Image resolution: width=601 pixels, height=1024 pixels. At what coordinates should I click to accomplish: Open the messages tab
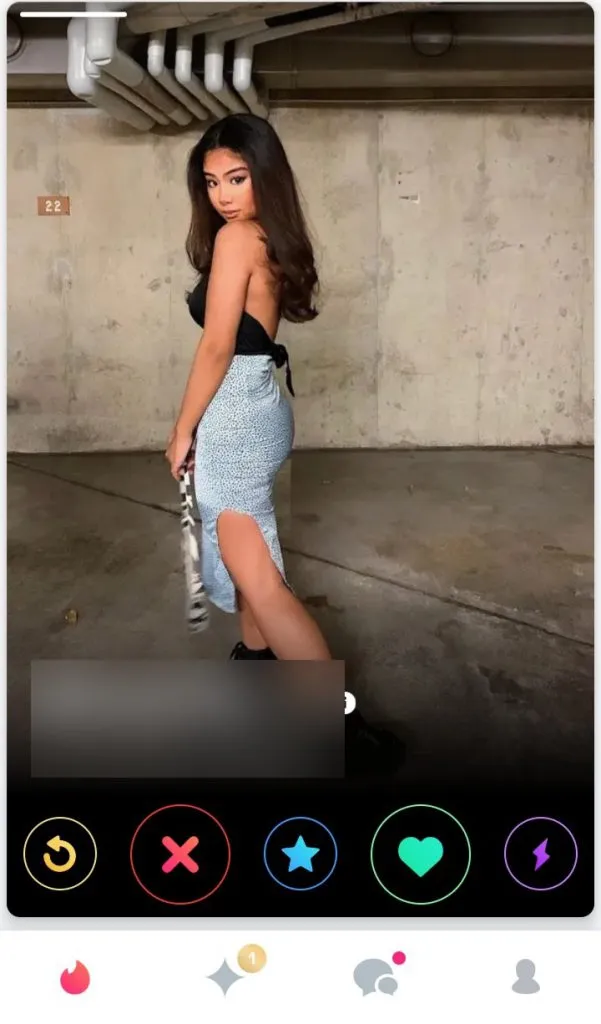tap(375, 977)
